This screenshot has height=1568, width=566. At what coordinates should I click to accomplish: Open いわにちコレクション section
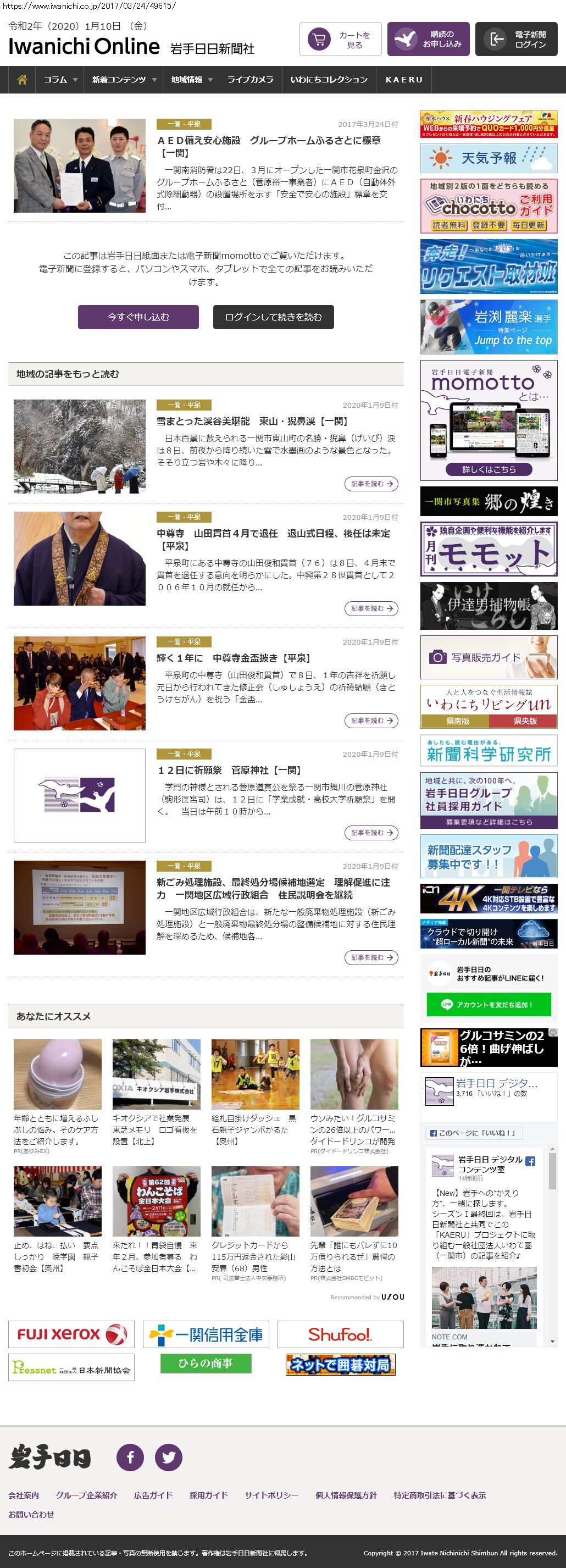pyautogui.click(x=329, y=80)
